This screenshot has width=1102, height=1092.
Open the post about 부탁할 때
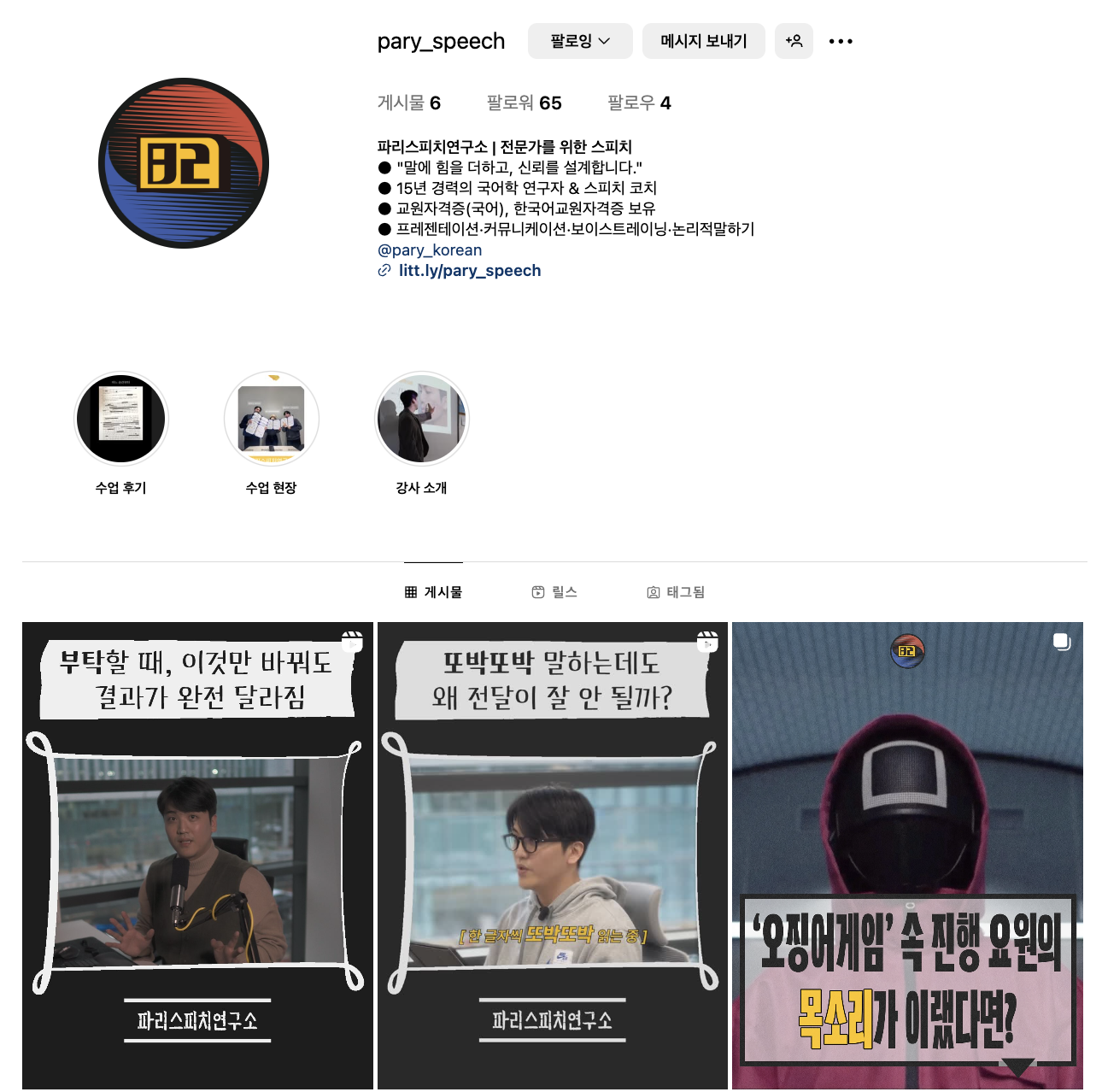[x=197, y=854]
